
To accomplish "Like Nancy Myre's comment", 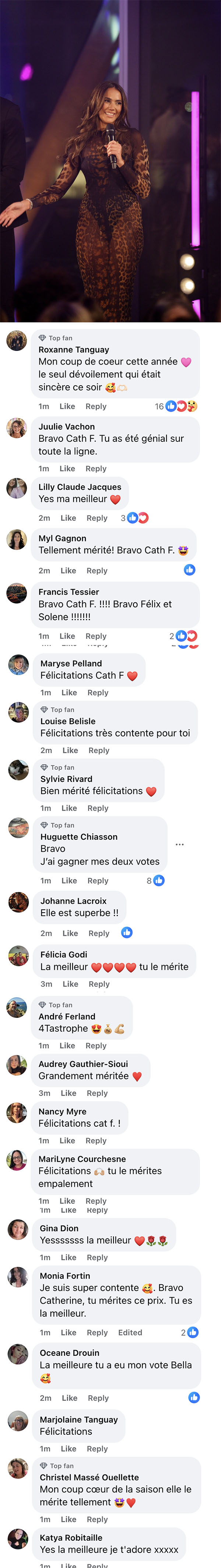I will pyautogui.click(x=67, y=1141).
